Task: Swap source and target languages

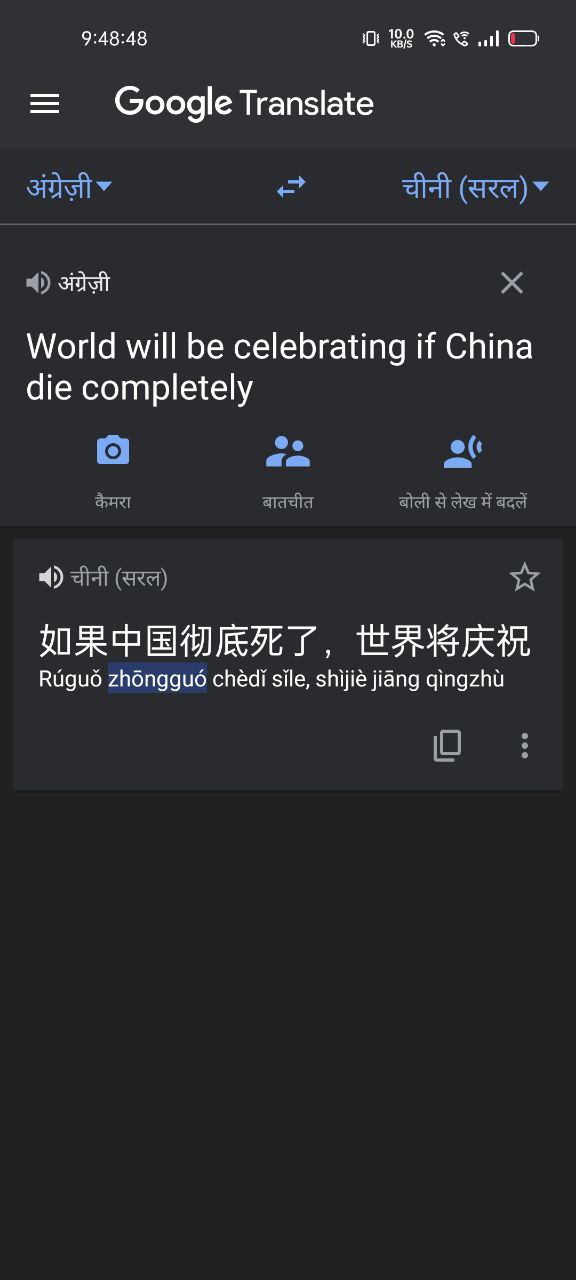Action: click(x=291, y=187)
